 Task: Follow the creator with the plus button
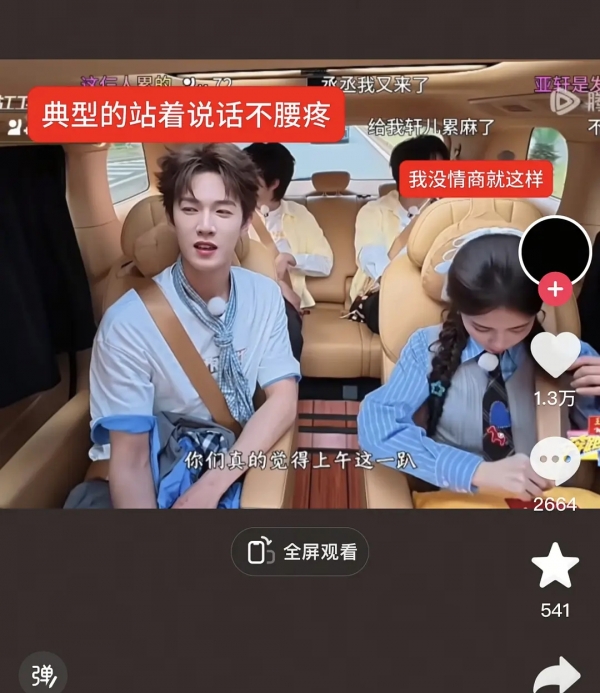pos(555,291)
